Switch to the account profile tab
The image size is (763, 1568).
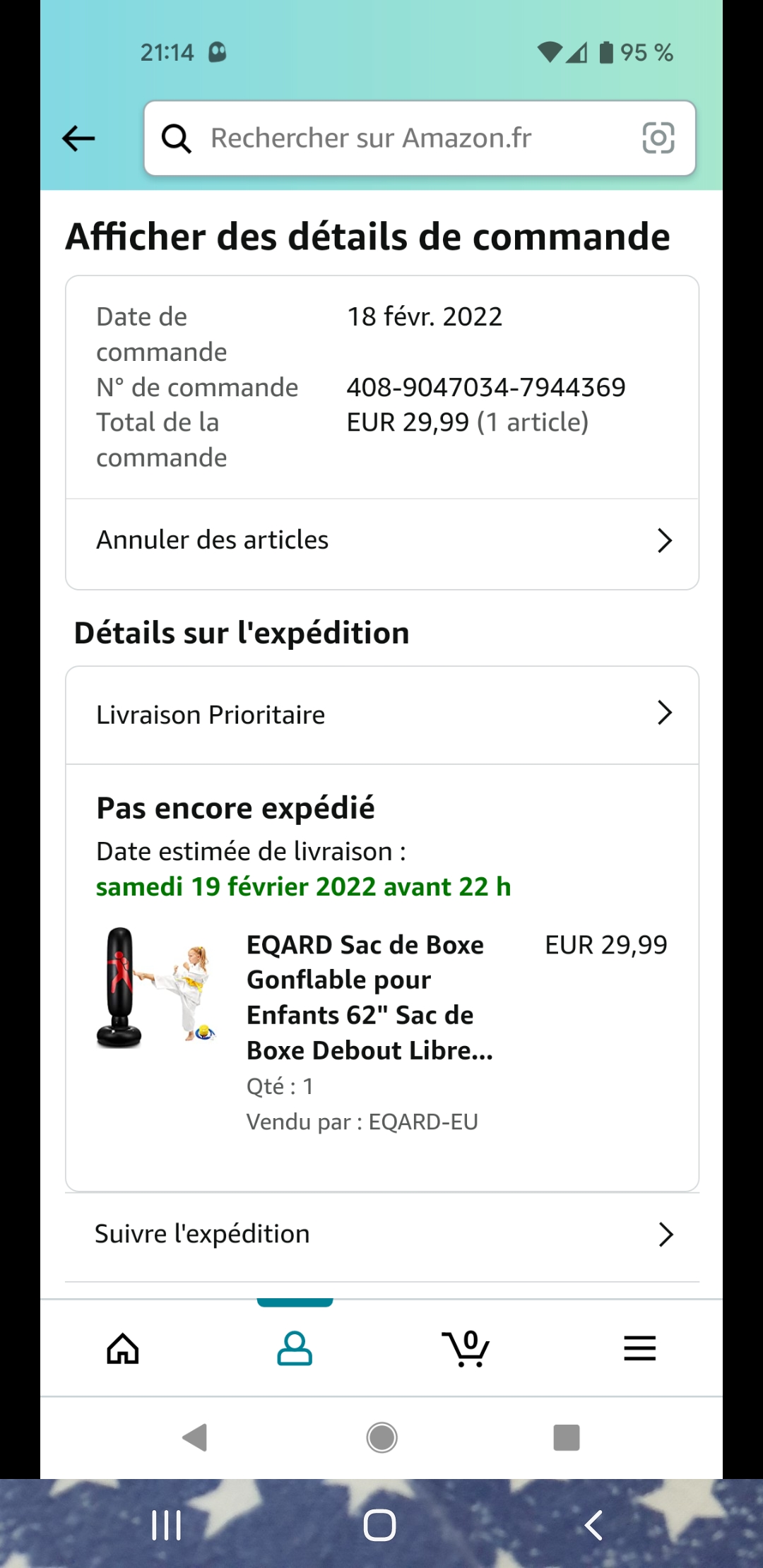[295, 1348]
